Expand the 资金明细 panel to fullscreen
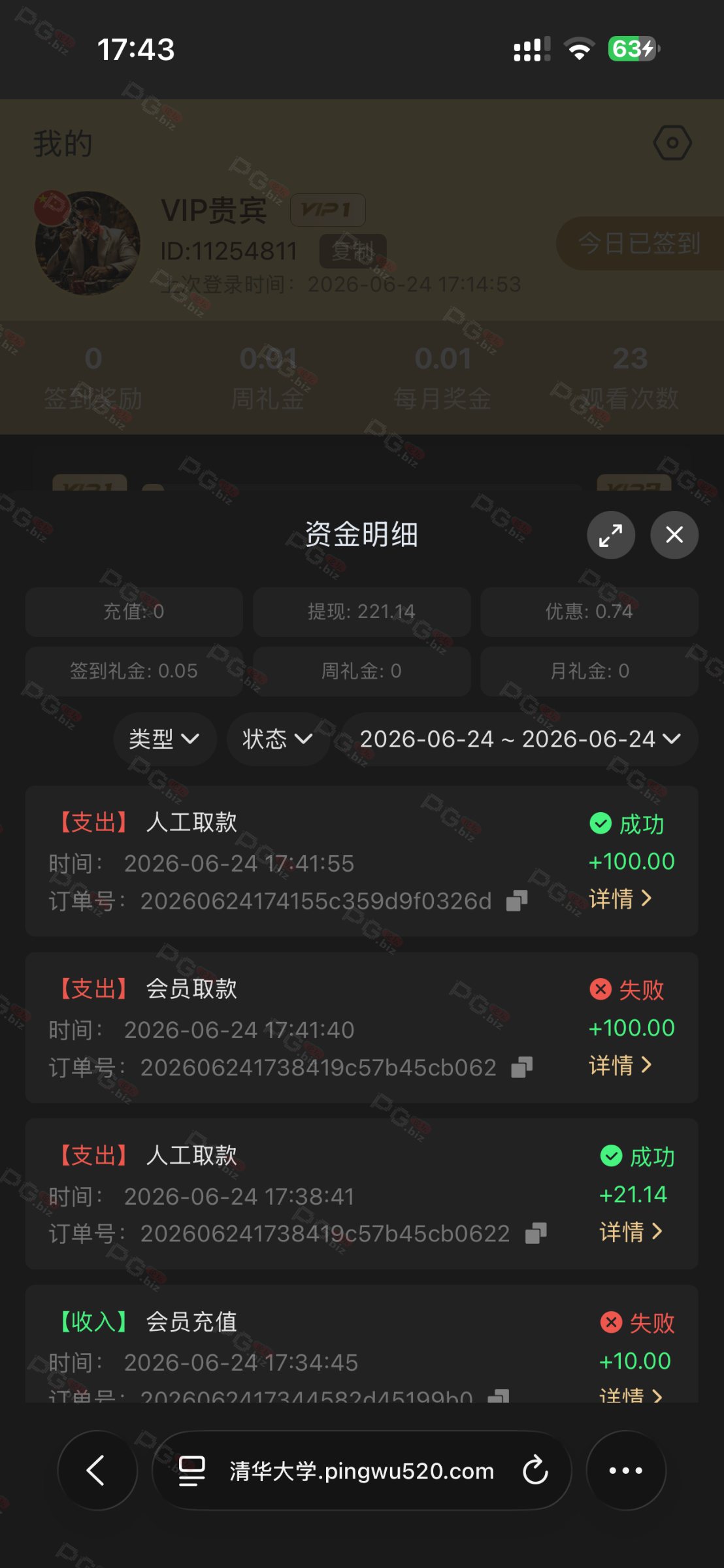The width and height of the screenshot is (724, 1568). [x=611, y=535]
